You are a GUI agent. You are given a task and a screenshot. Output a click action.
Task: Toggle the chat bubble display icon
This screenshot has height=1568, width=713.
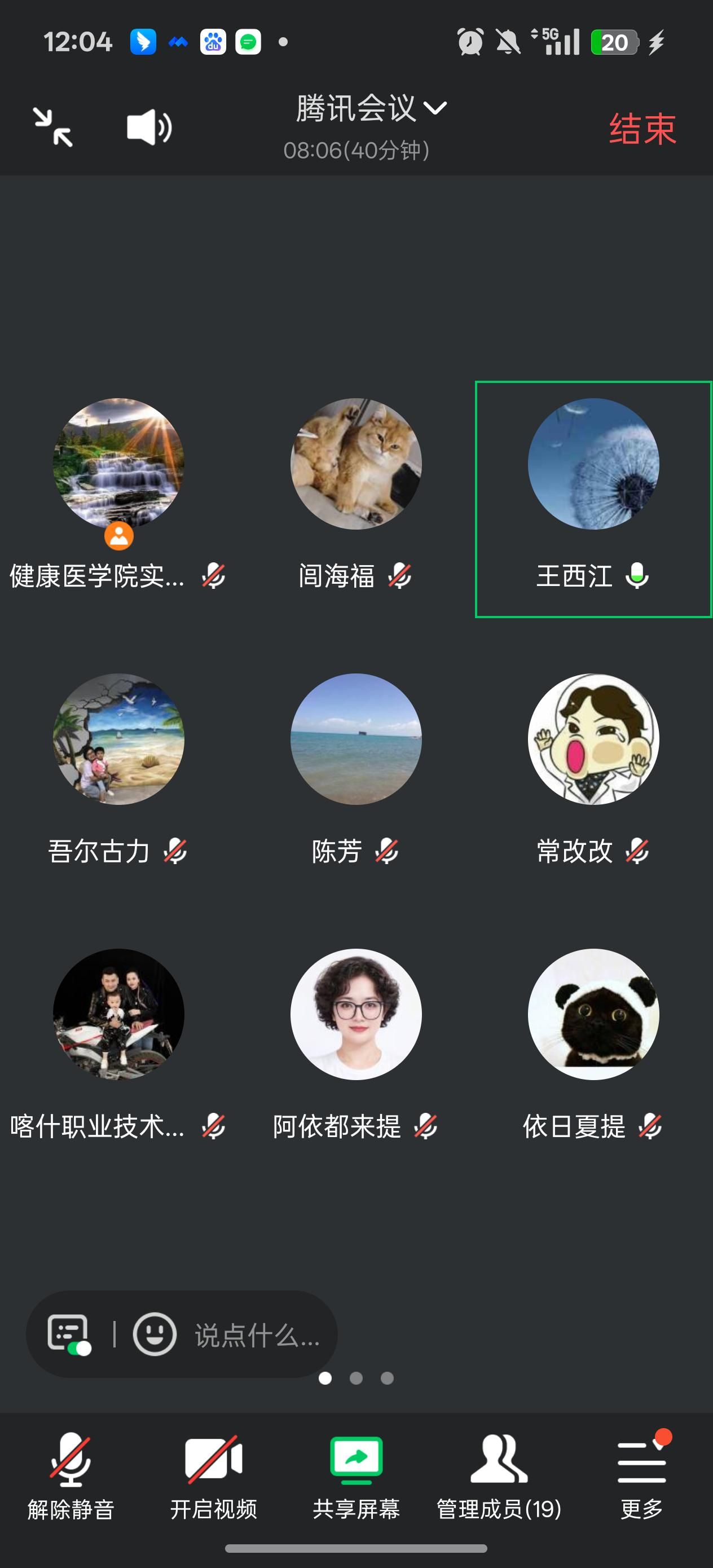click(x=69, y=1334)
